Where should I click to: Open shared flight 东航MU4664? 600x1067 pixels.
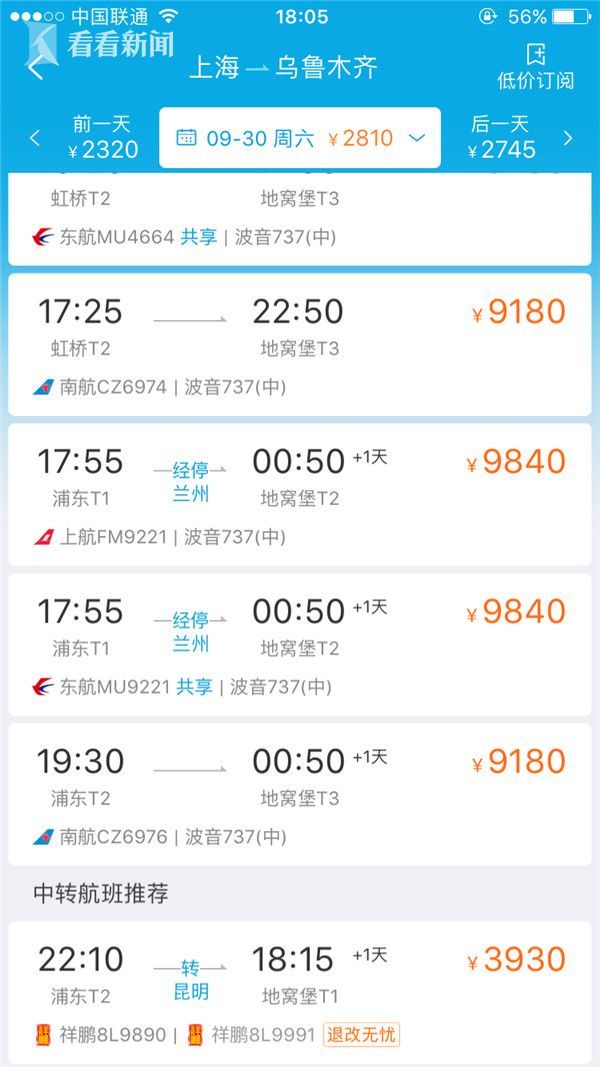299,220
